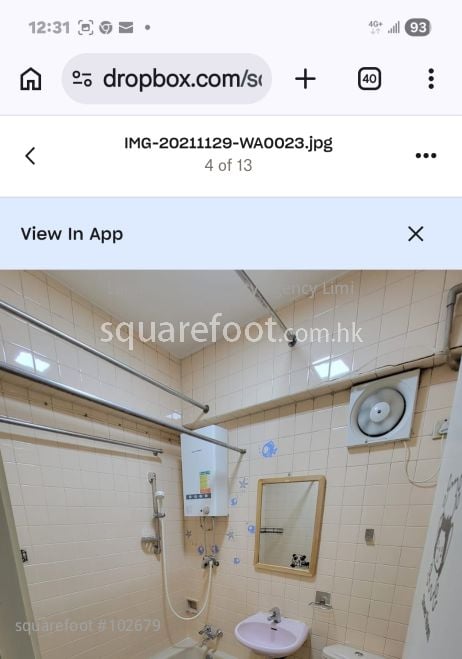This screenshot has width=462, height=659.
Task: Go back from the image viewer
Action: tap(30, 156)
